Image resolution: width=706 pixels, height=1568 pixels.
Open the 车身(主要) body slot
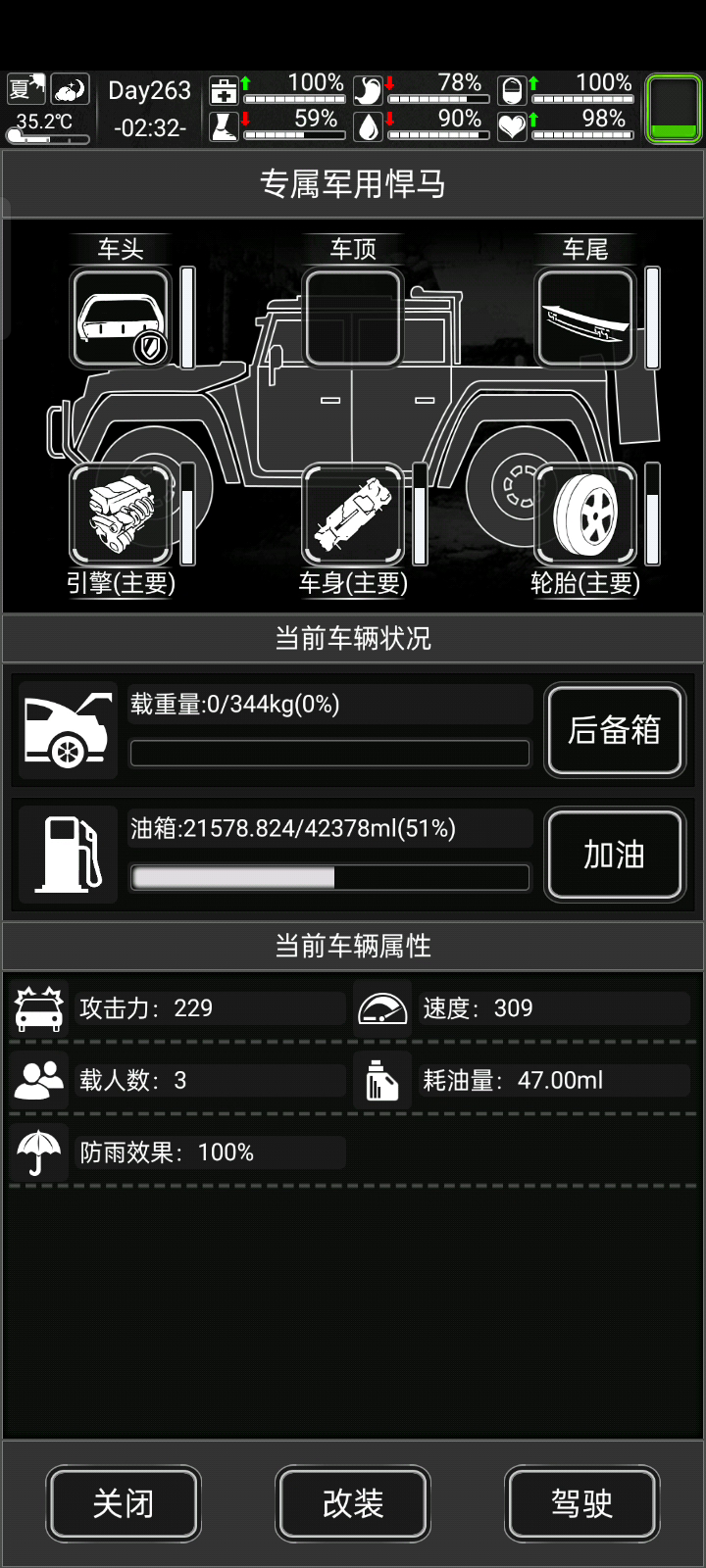[x=353, y=514]
